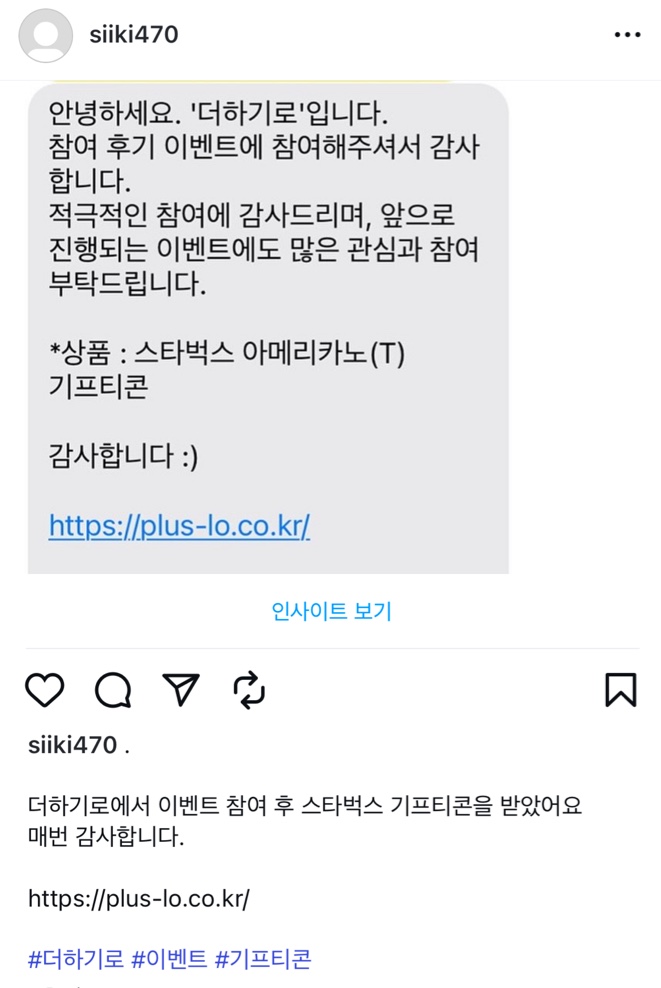Like this post with the heart
661x988 pixels.
(x=45, y=690)
